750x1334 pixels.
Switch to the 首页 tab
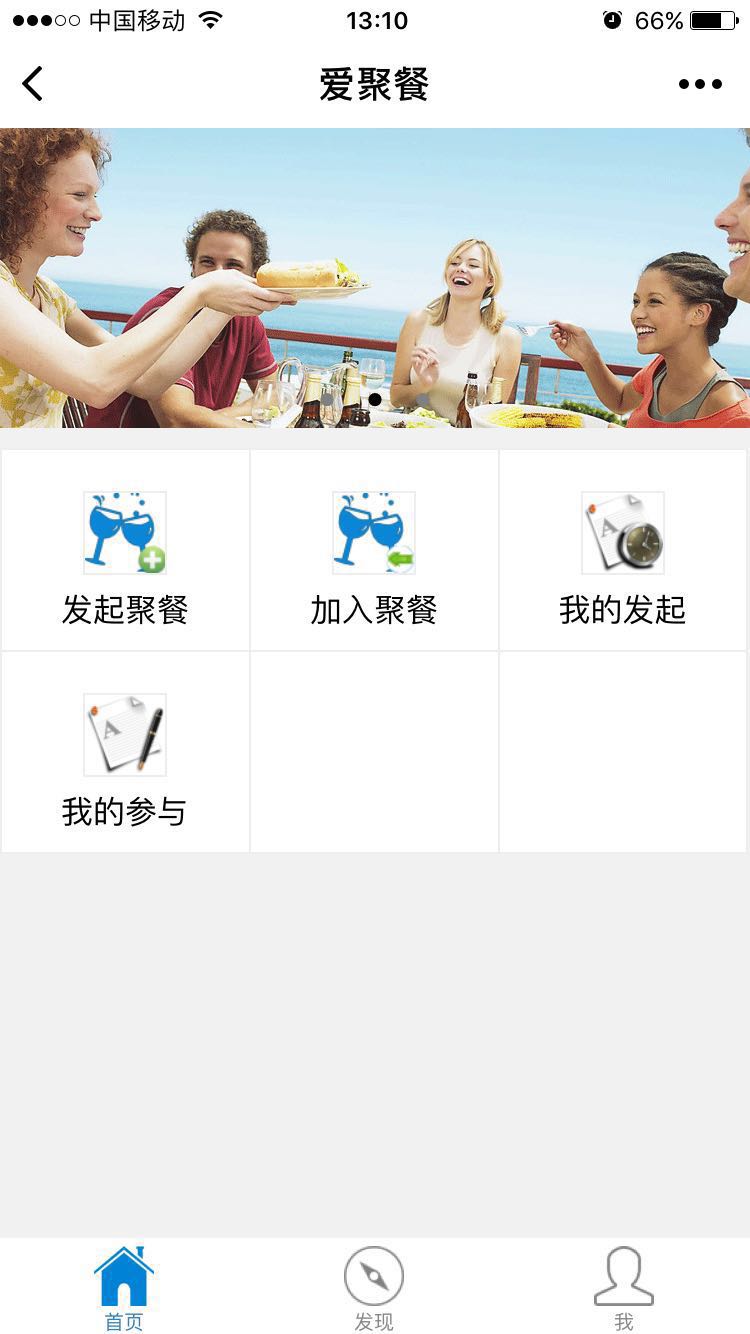124,1288
